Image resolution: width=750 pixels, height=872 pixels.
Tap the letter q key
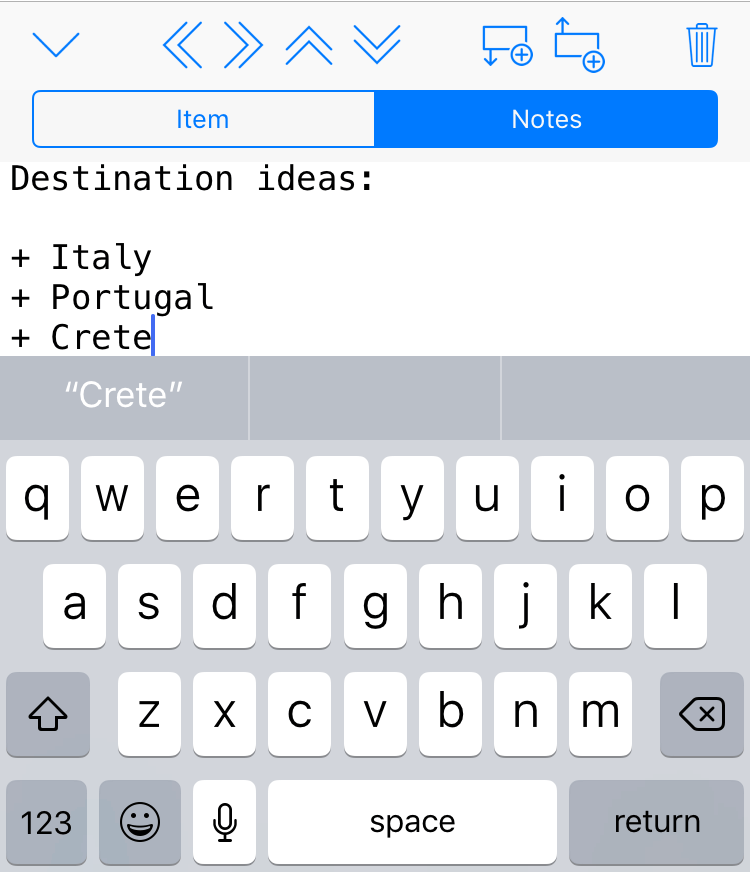click(37, 498)
